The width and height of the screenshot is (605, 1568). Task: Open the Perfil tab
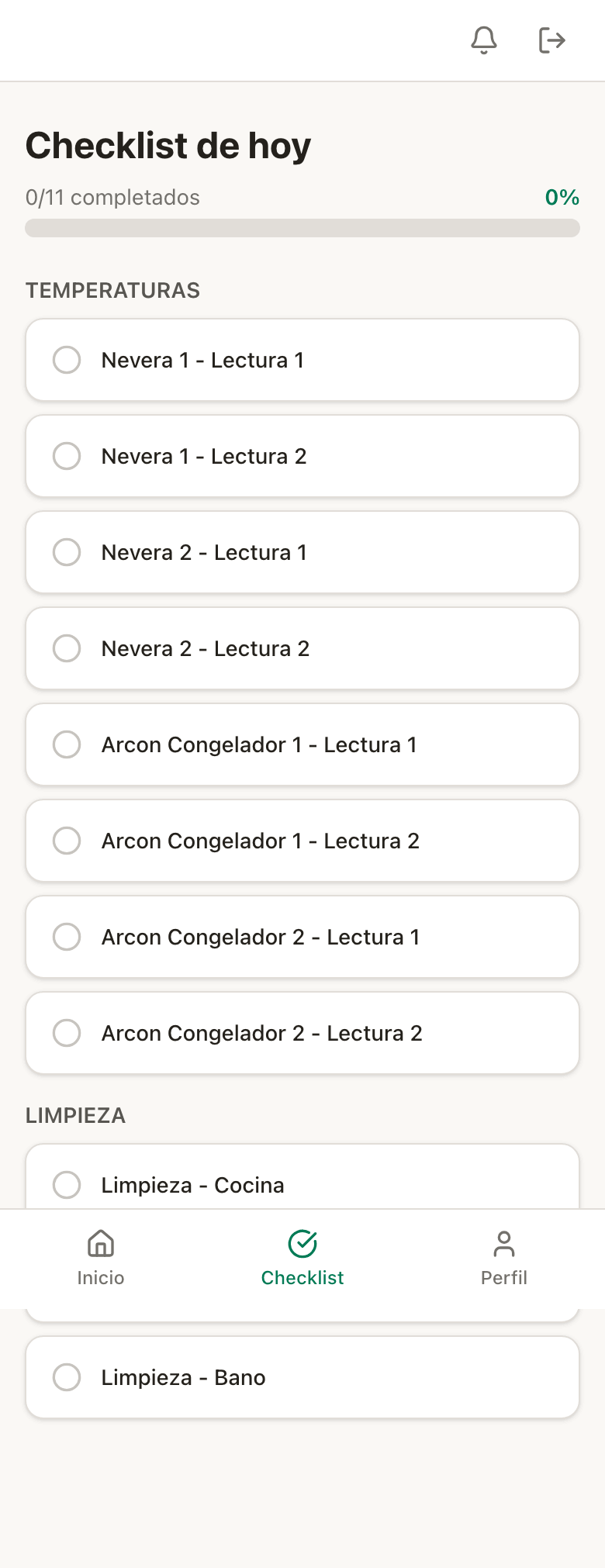point(504,1258)
